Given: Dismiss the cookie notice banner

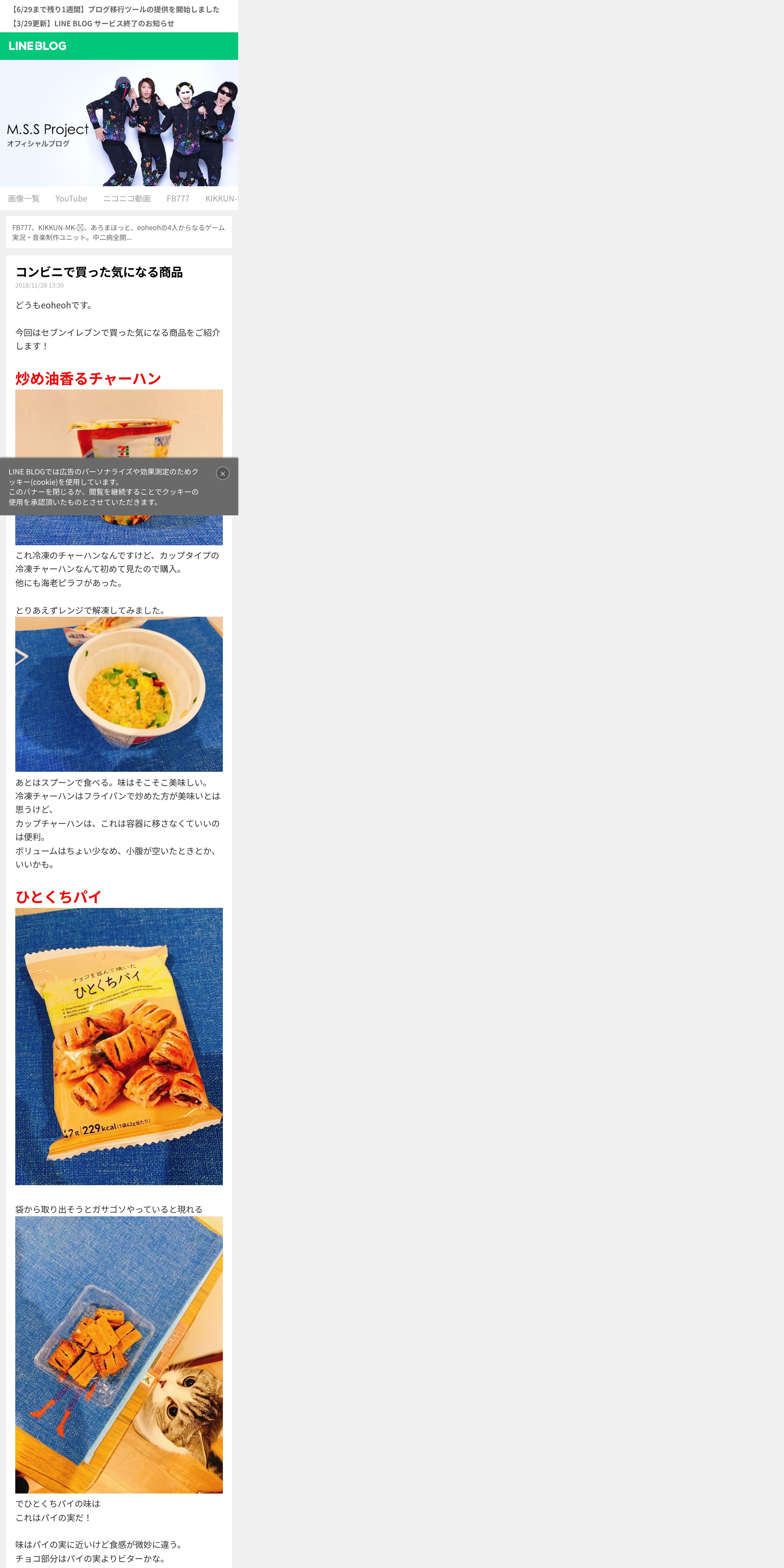Looking at the screenshot, I should point(223,474).
